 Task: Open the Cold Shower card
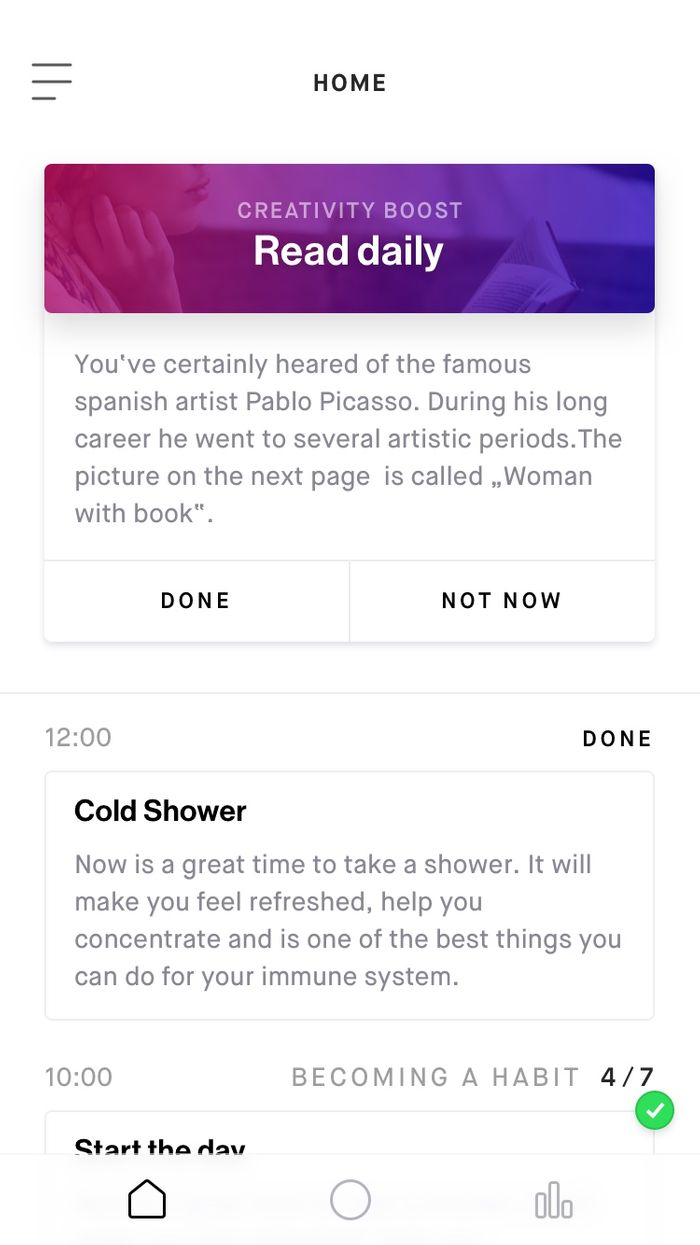coord(349,895)
